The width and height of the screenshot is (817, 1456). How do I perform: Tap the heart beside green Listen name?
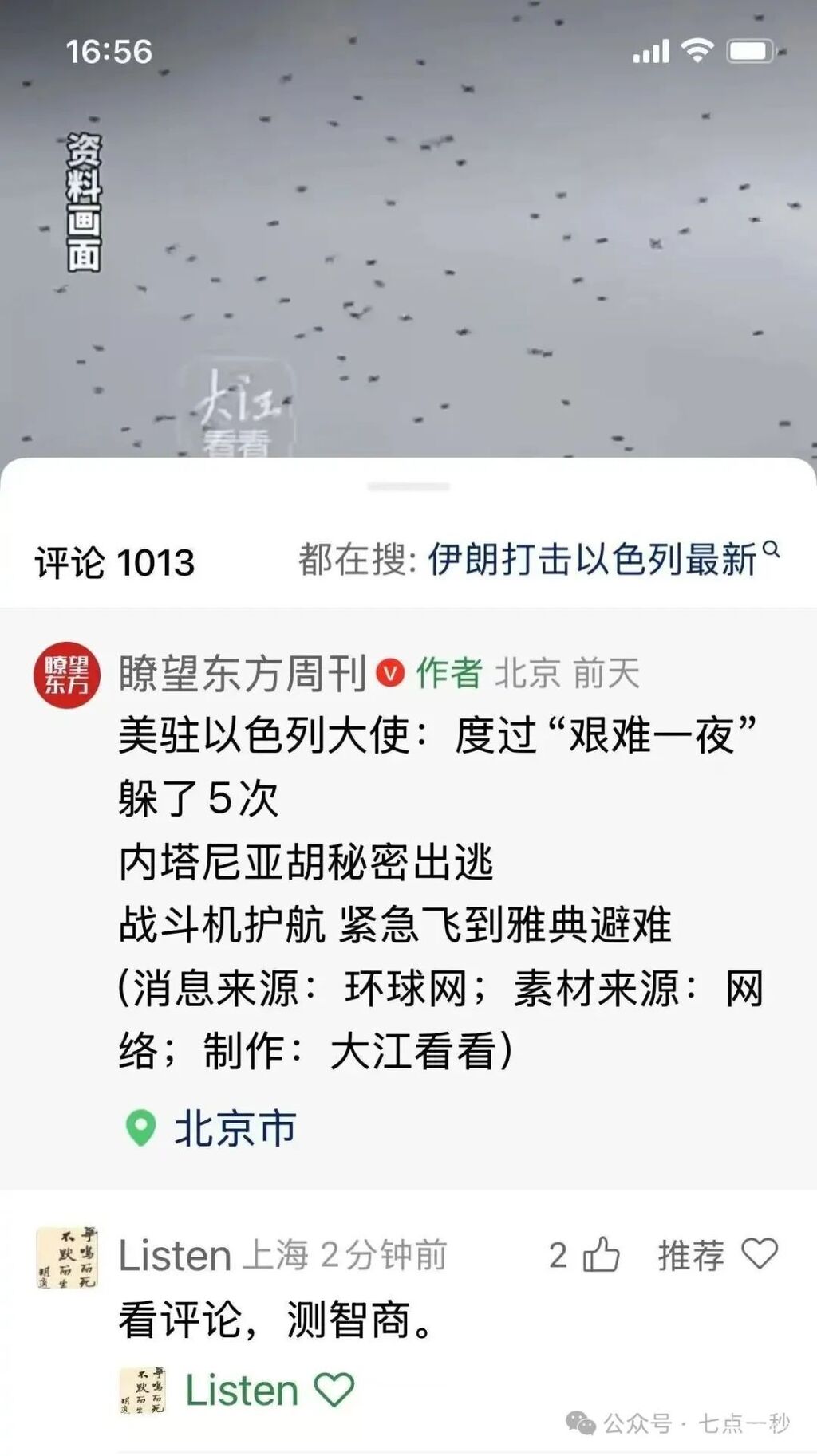[x=334, y=1391]
